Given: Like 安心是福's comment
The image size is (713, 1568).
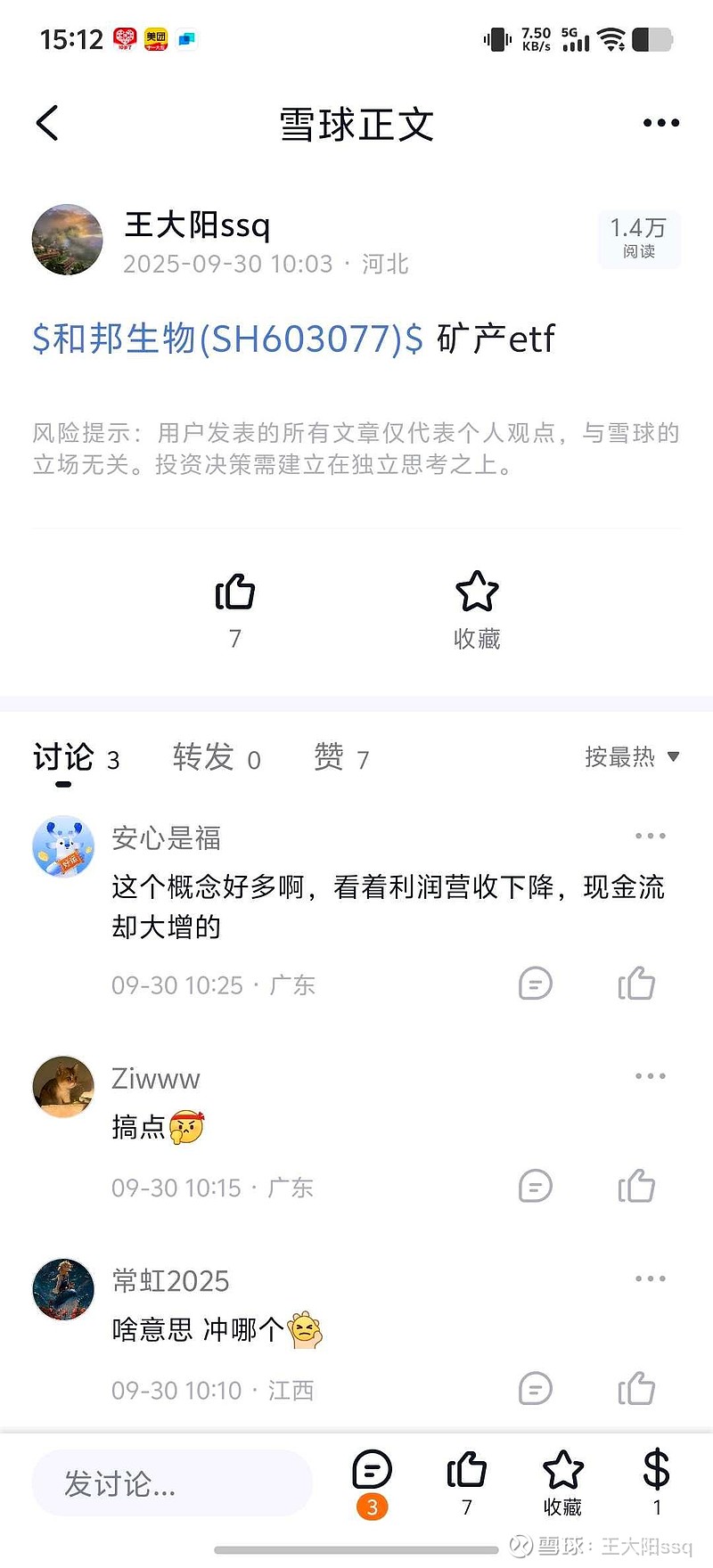Looking at the screenshot, I should tap(636, 984).
